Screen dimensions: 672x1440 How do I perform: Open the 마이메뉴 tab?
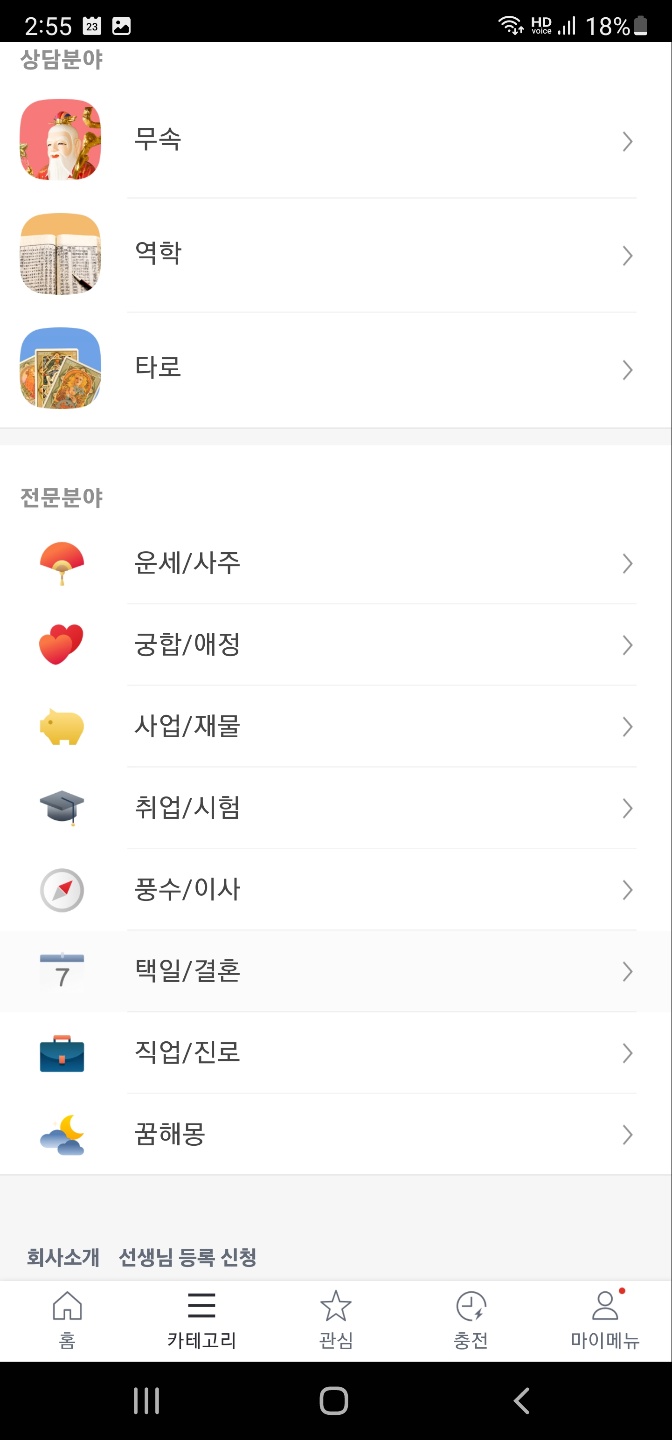pyautogui.click(x=604, y=1320)
